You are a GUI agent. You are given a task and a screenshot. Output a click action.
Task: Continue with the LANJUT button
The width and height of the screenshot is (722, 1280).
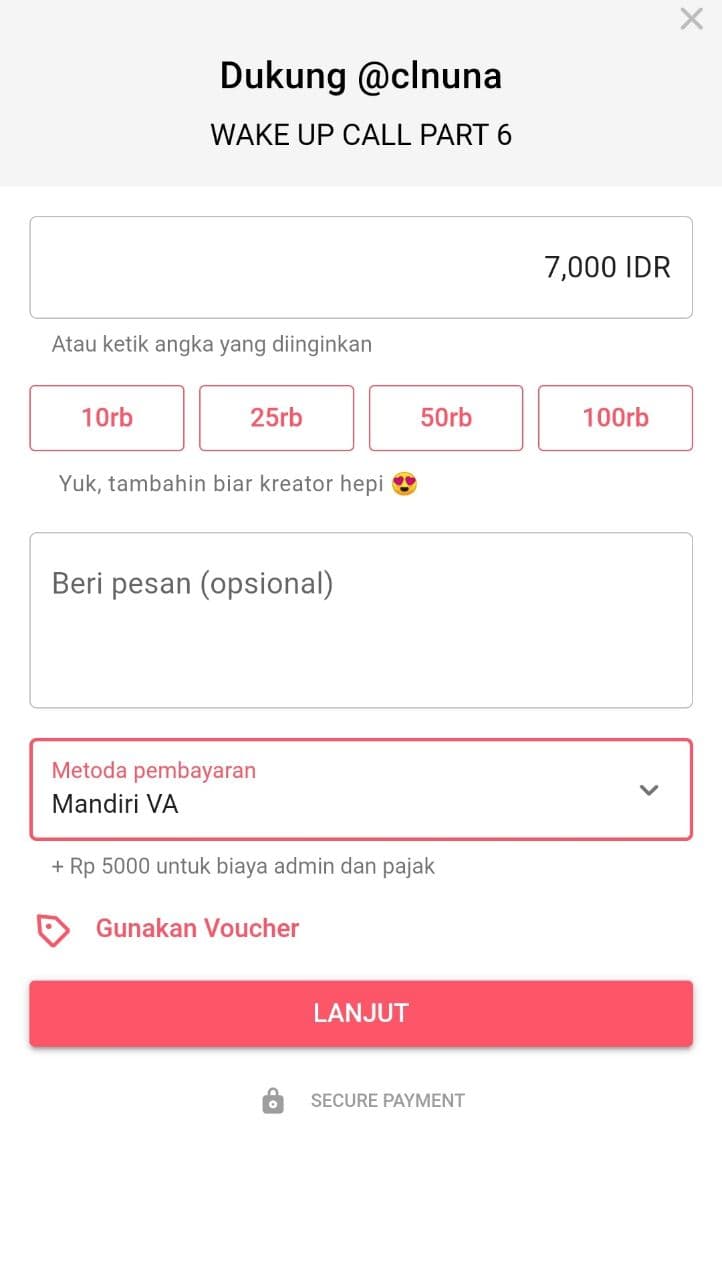(361, 1013)
